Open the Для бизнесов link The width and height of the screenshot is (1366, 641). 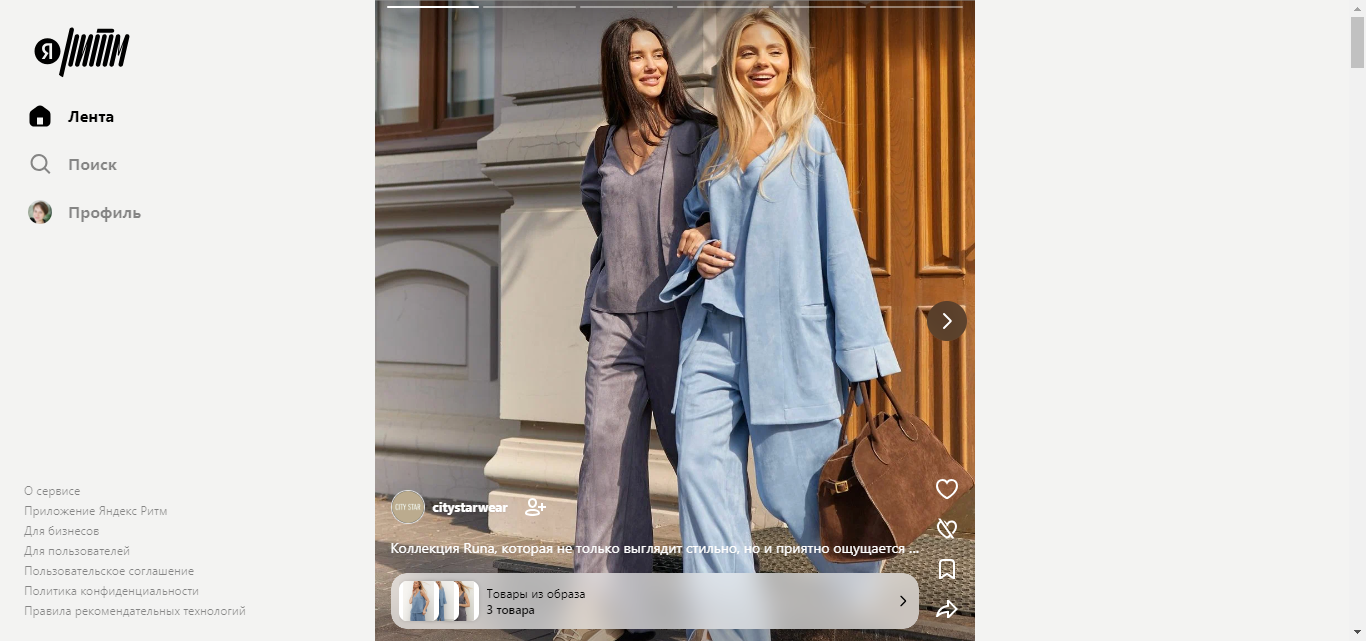(x=61, y=531)
